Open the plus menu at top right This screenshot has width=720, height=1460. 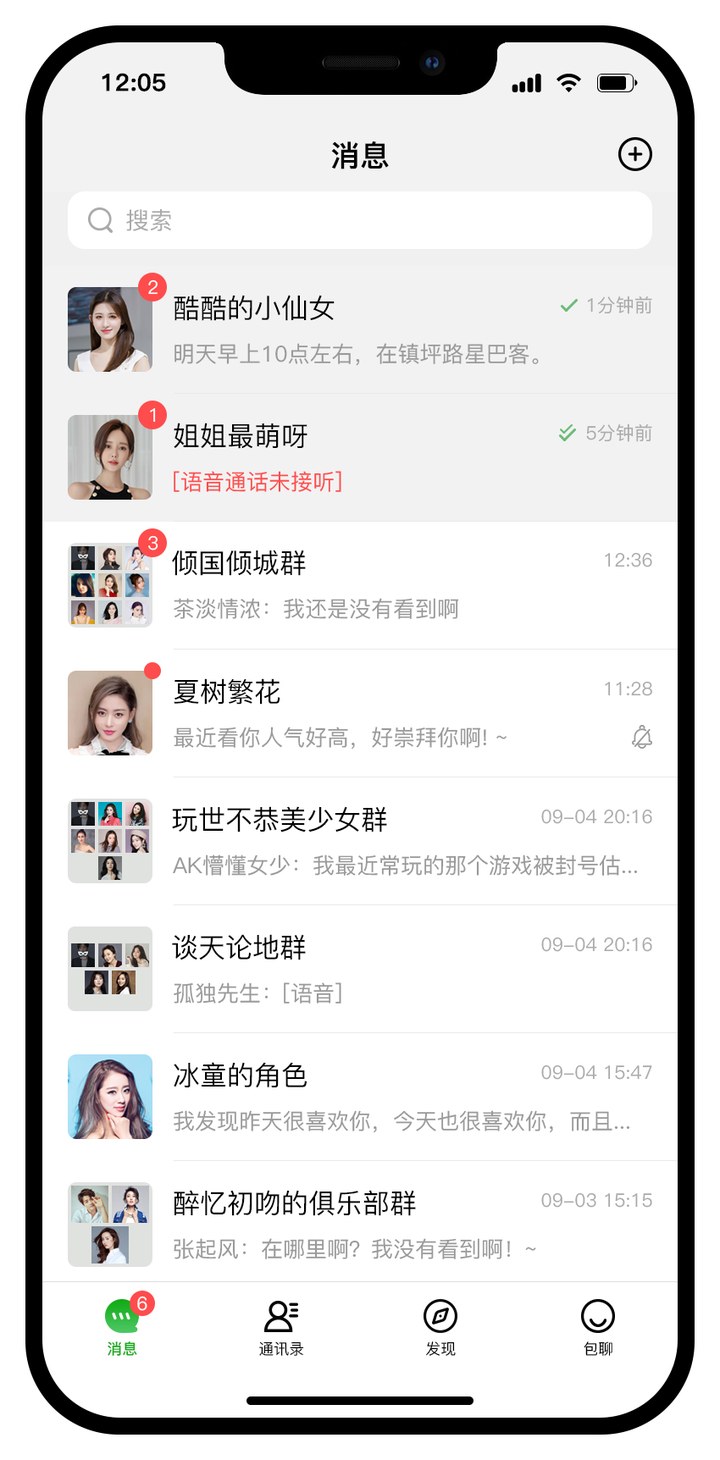tap(635, 155)
